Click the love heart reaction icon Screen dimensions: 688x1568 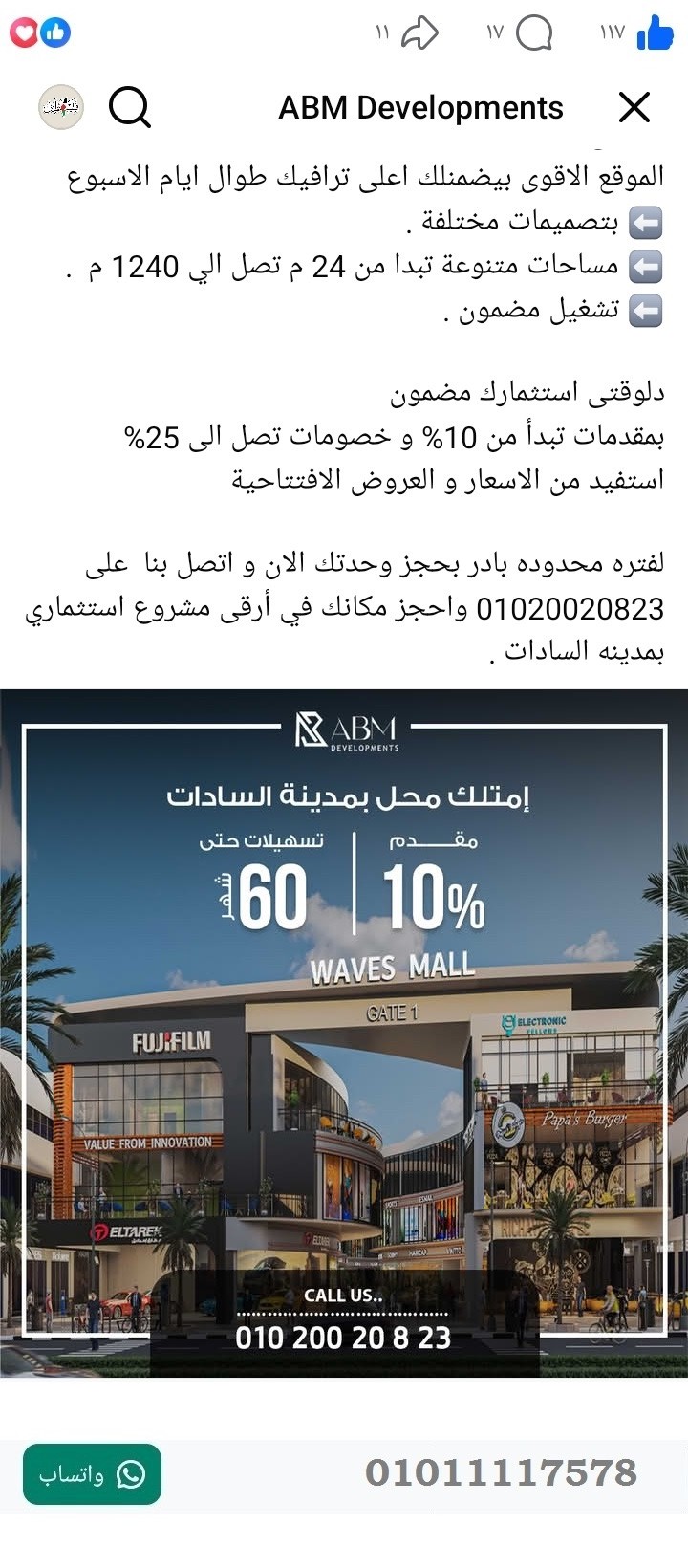point(24,32)
